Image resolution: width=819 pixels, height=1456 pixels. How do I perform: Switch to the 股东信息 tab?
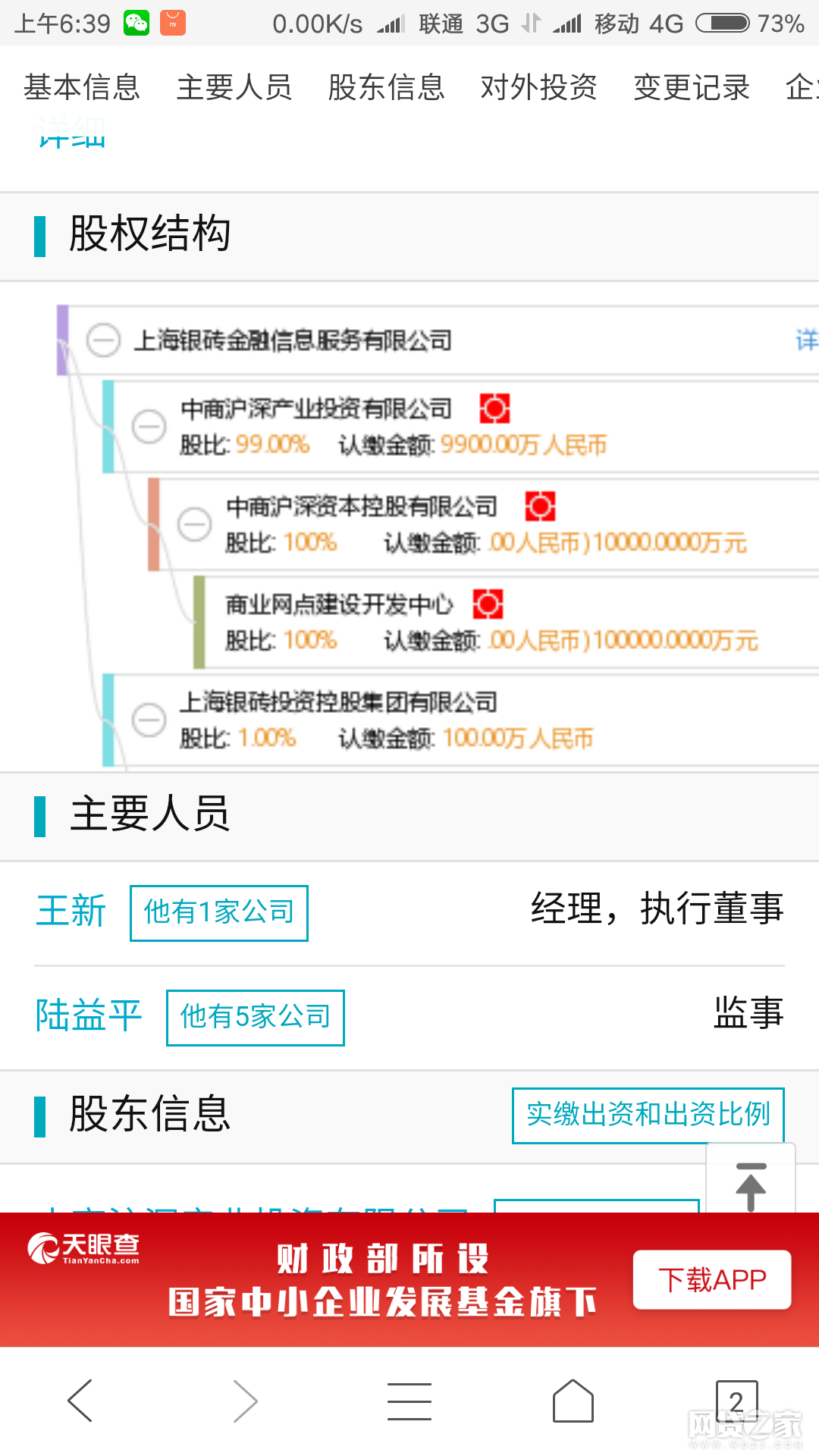(x=386, y=87)
